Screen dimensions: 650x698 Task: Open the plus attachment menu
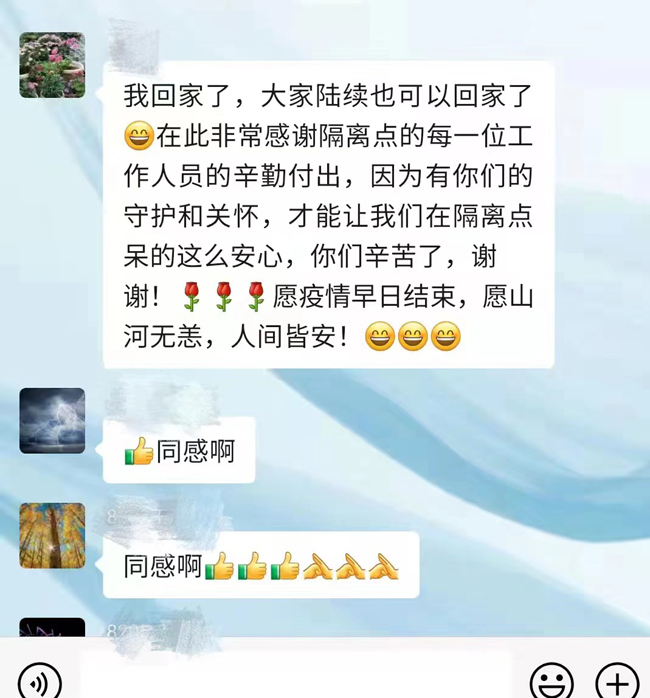click(x=616, y=682)
